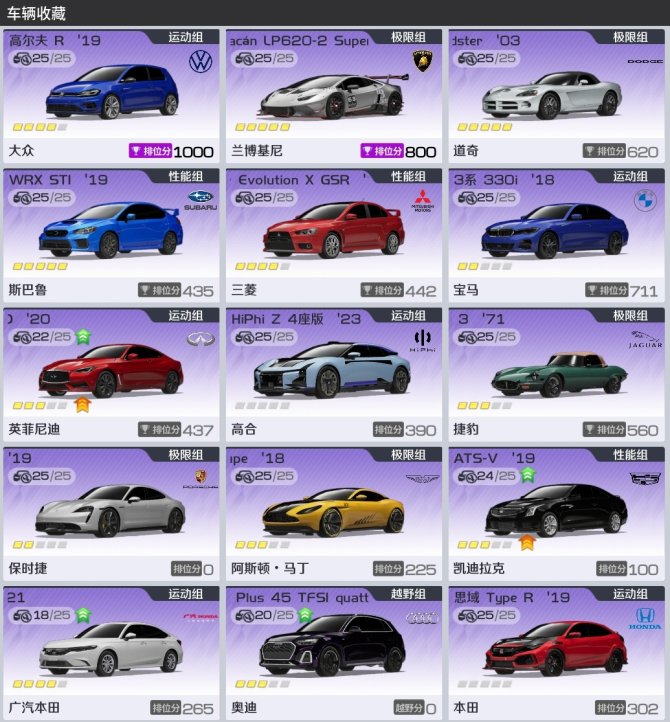This screenshot has width=670, height=722.
Task: Select the Audi Plus 45 TFSI quattro card
Action: tap(333, 651)
